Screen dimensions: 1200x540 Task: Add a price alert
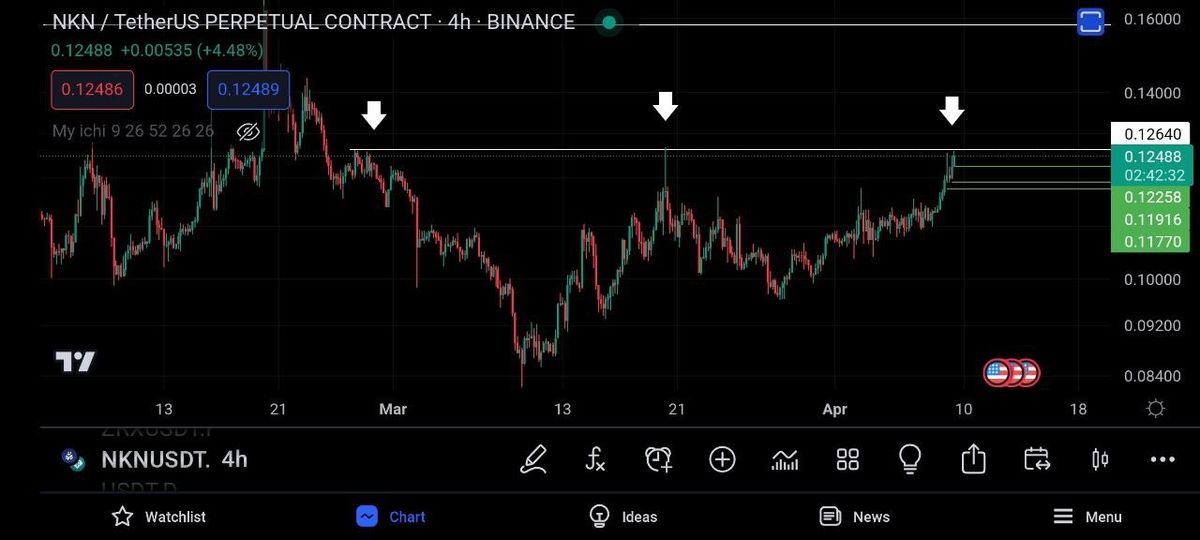point(658,459)
